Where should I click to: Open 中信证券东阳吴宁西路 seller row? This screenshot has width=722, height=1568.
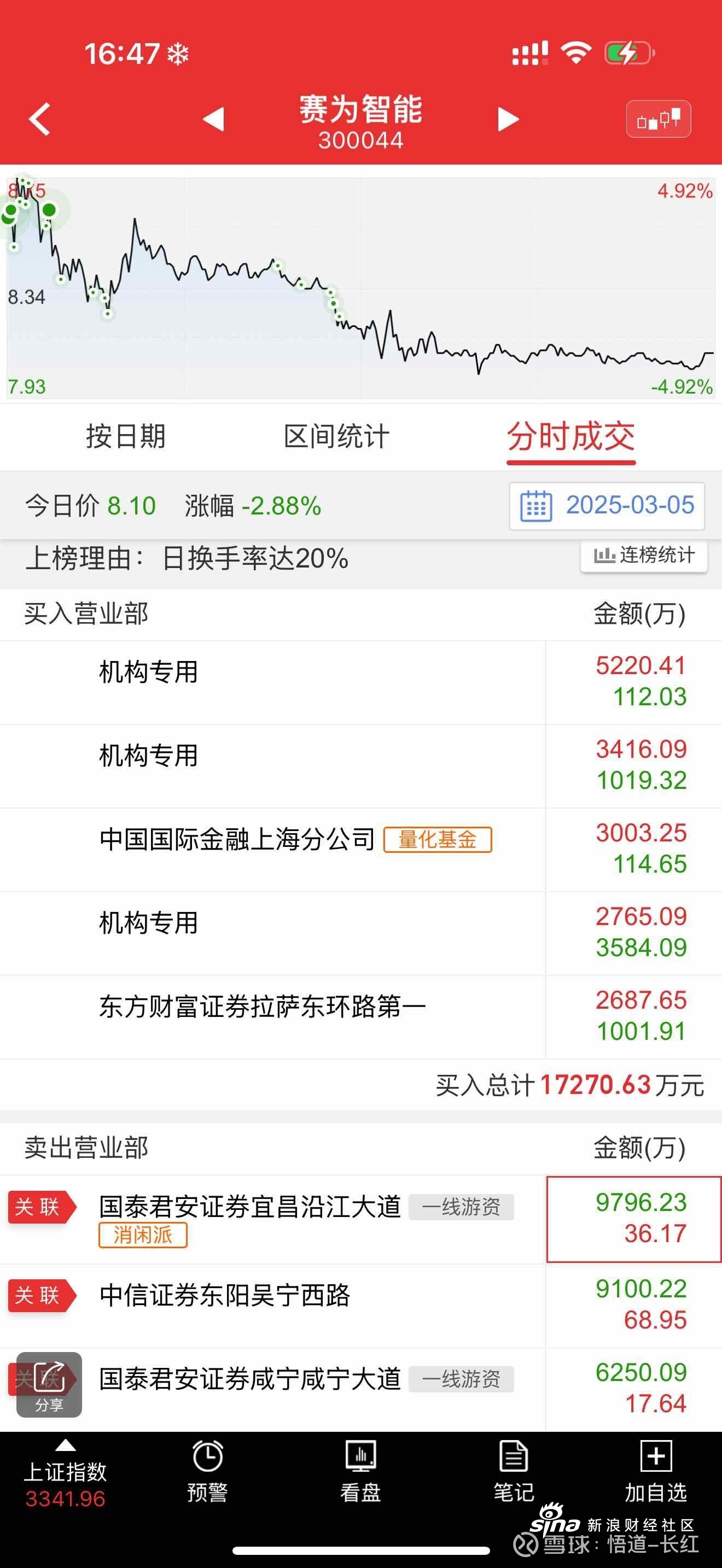point(361,1305)
